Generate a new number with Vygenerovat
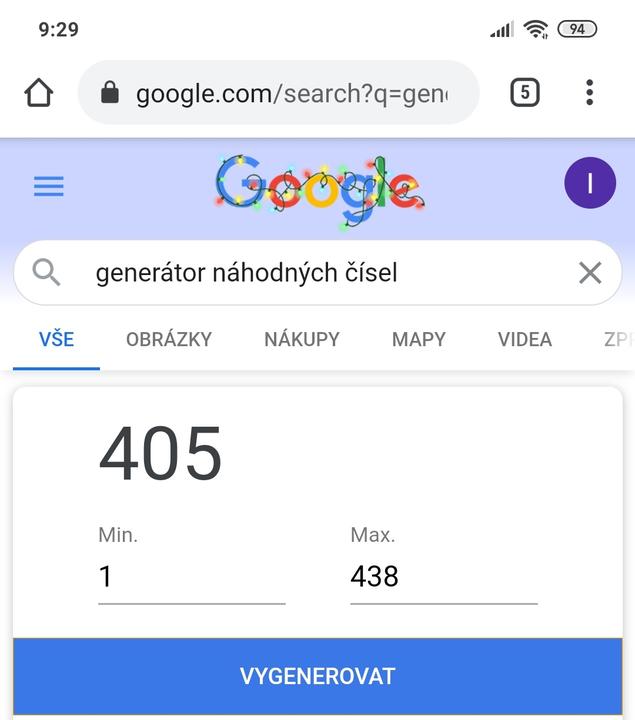 click(317, 676)
